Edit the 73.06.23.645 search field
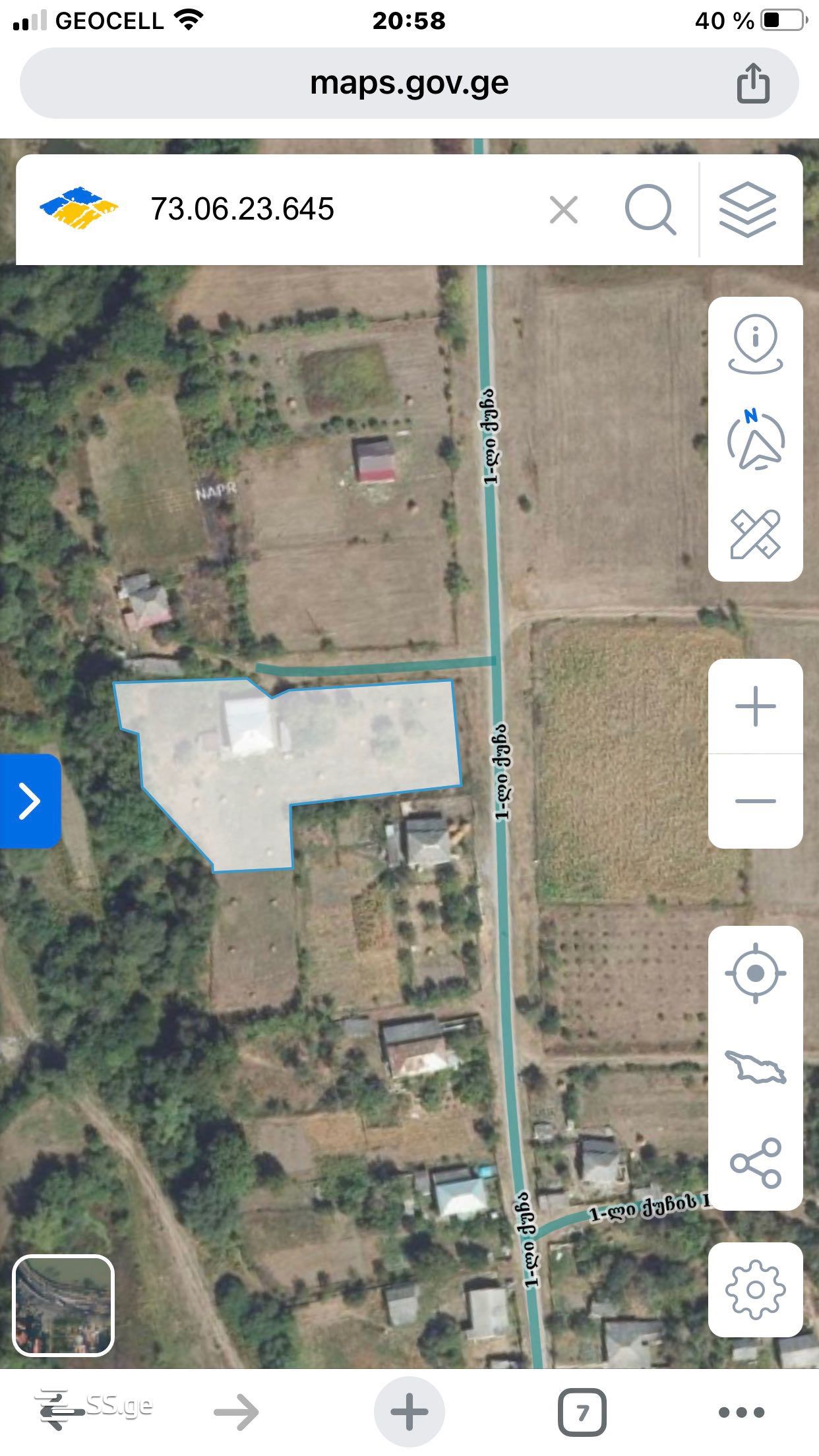The height and width of the screenshot is (1456, 819). [330, 210]
